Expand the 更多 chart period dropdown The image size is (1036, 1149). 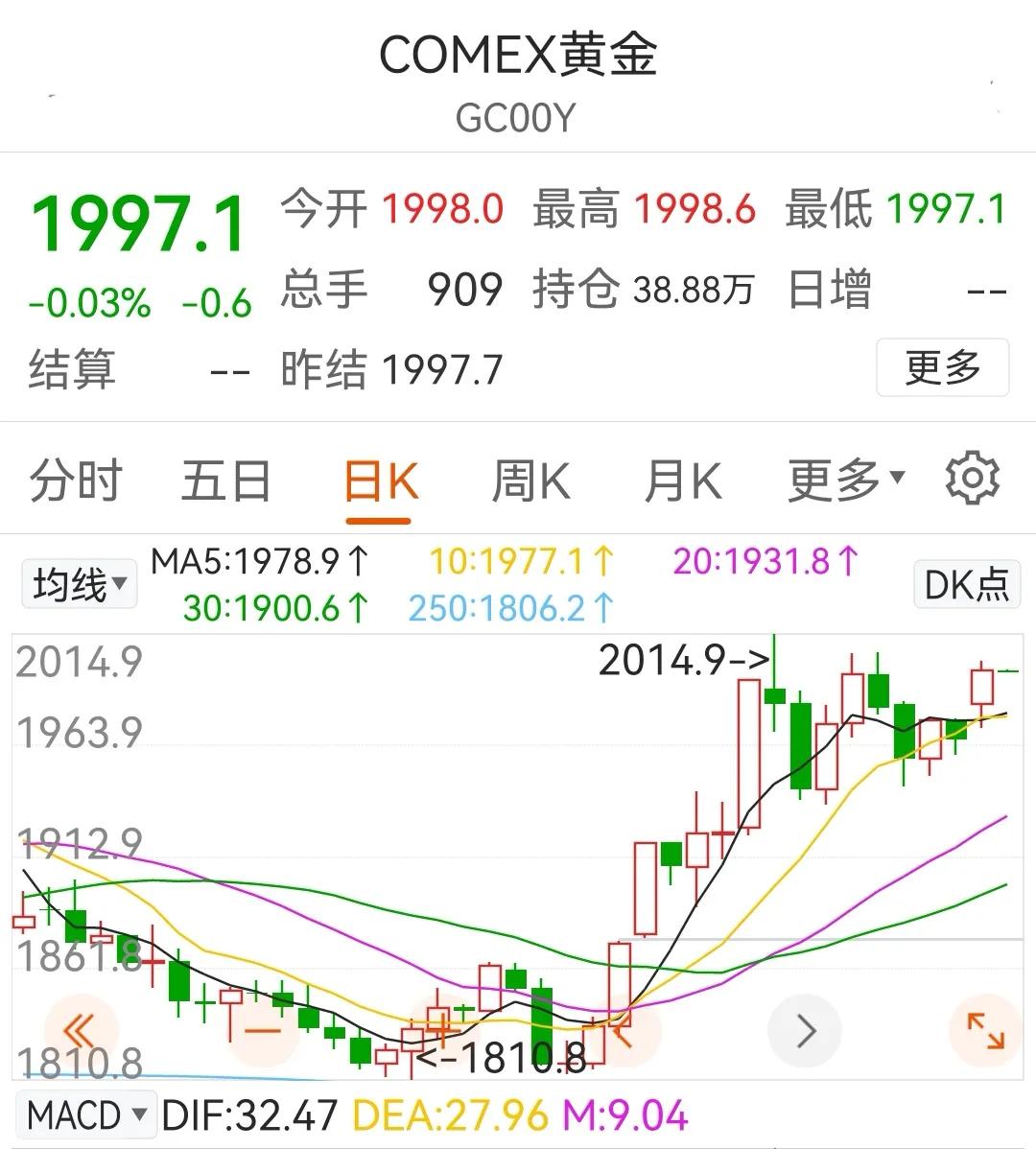844,481
